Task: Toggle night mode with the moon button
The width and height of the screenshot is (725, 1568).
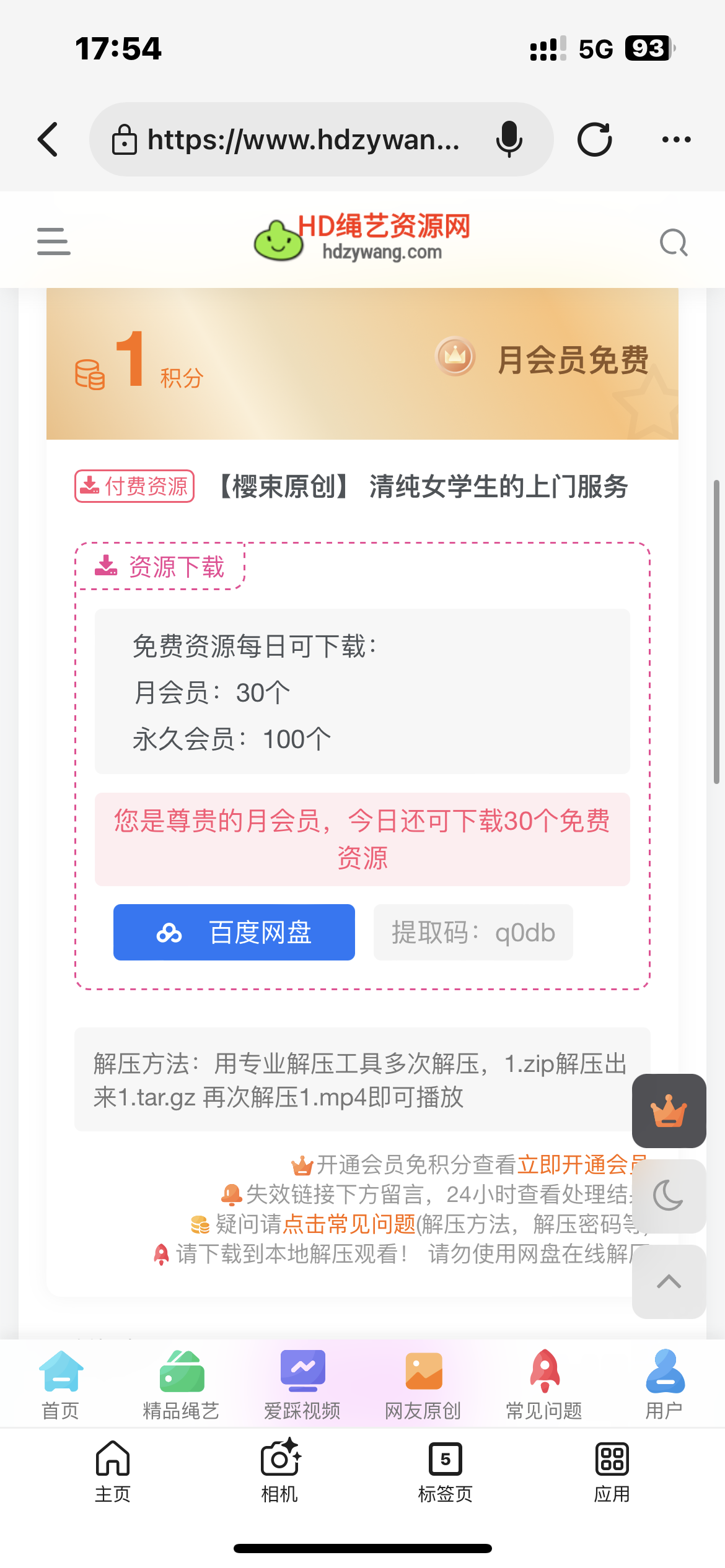Action: [x=669, y=1195]
